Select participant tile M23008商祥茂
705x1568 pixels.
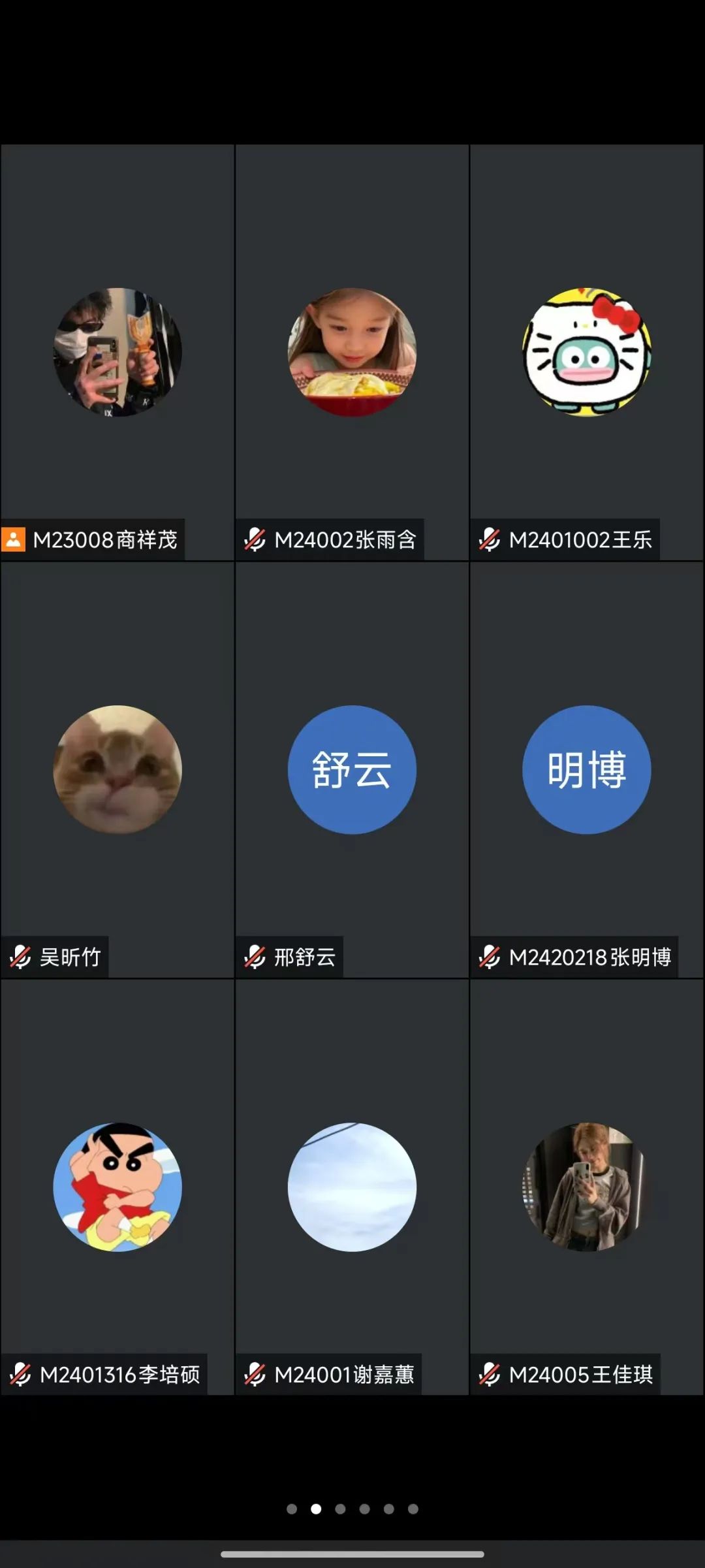pos(117,353)
